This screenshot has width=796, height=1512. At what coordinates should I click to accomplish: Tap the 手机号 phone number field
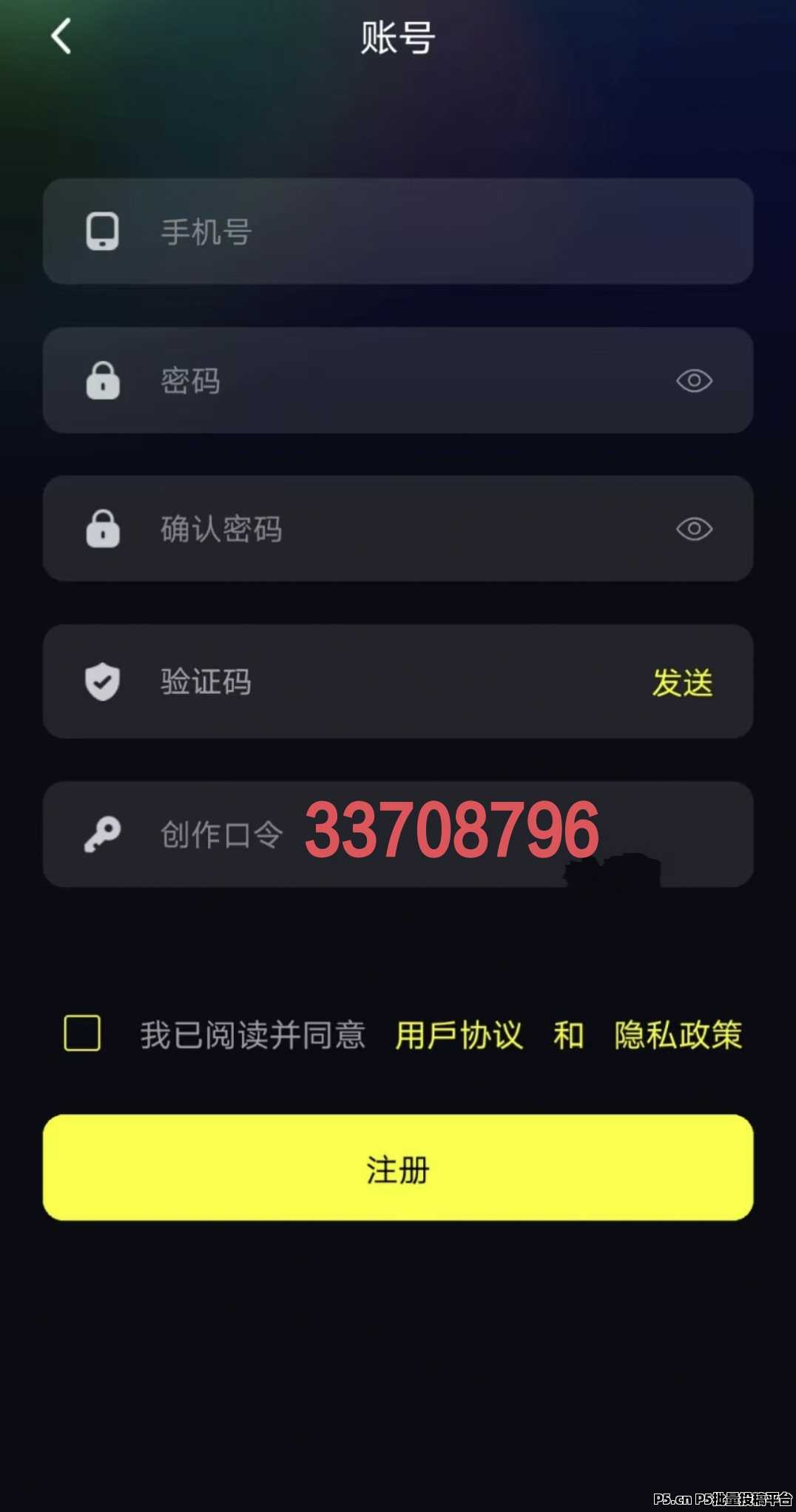(398, 232)
